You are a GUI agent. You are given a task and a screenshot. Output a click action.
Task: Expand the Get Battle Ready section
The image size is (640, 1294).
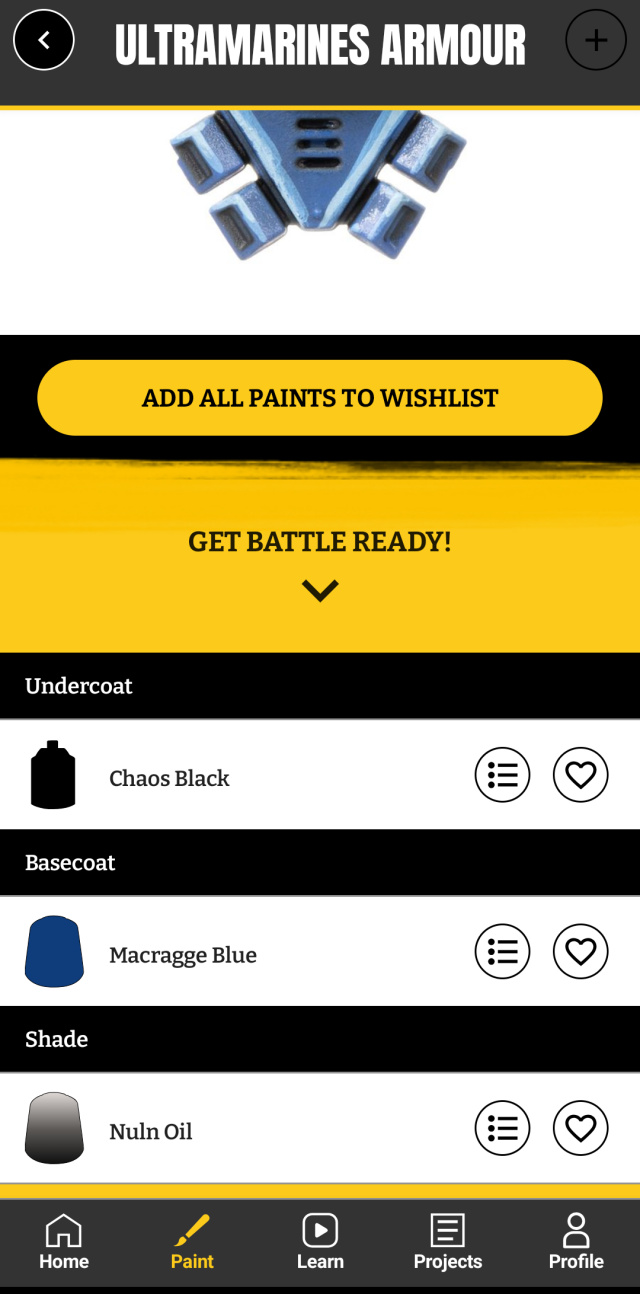(320, 590)
